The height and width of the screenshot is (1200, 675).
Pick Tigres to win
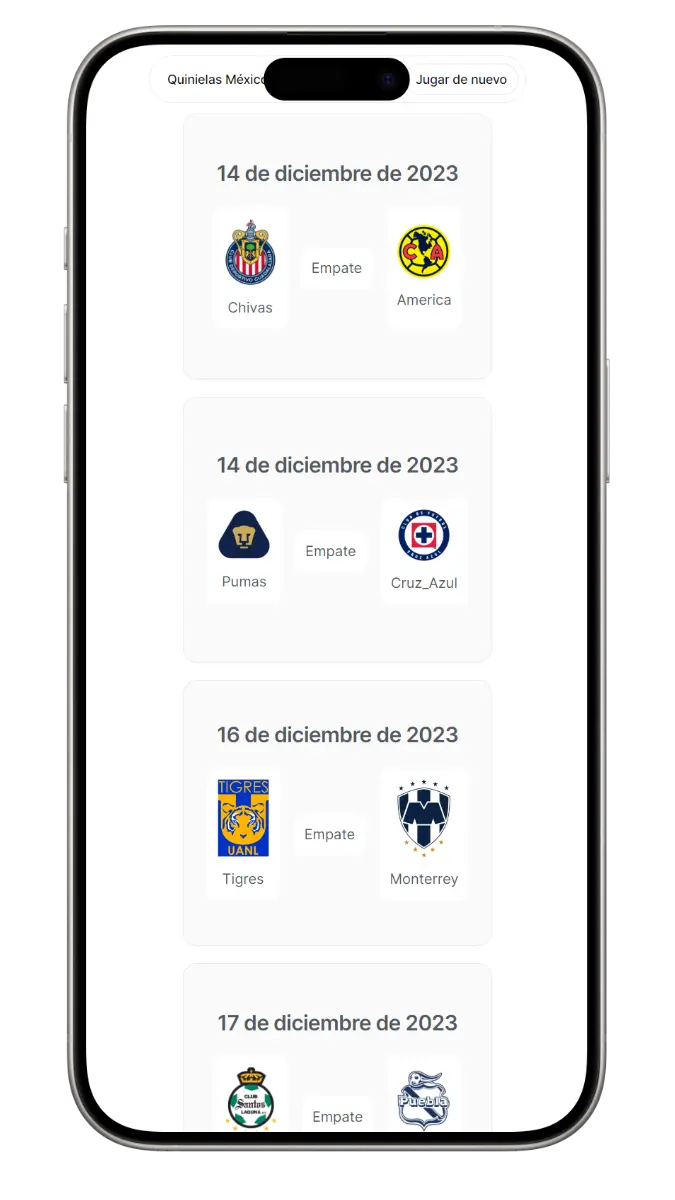click(243, 833)
